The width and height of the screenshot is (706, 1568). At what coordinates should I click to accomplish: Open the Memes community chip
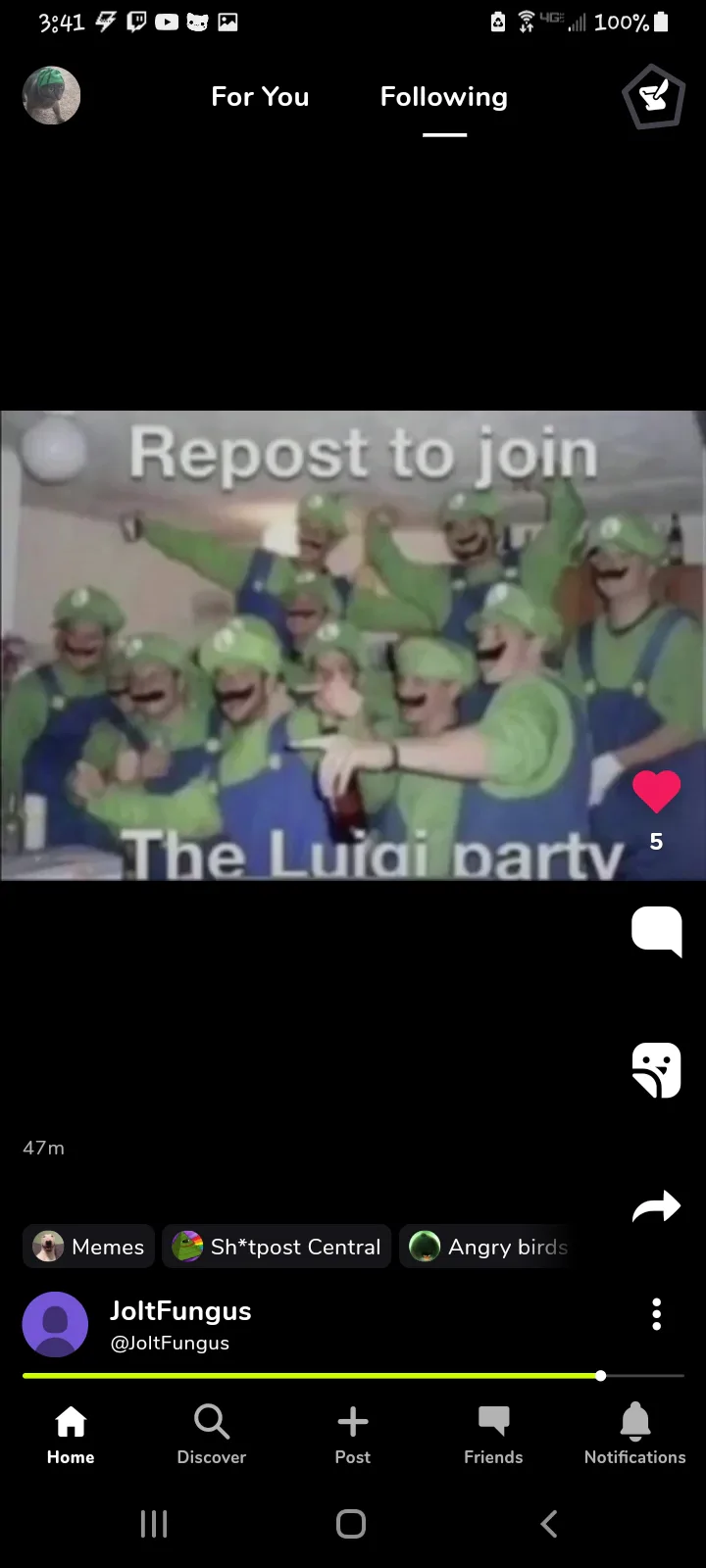coord(88,1247)
